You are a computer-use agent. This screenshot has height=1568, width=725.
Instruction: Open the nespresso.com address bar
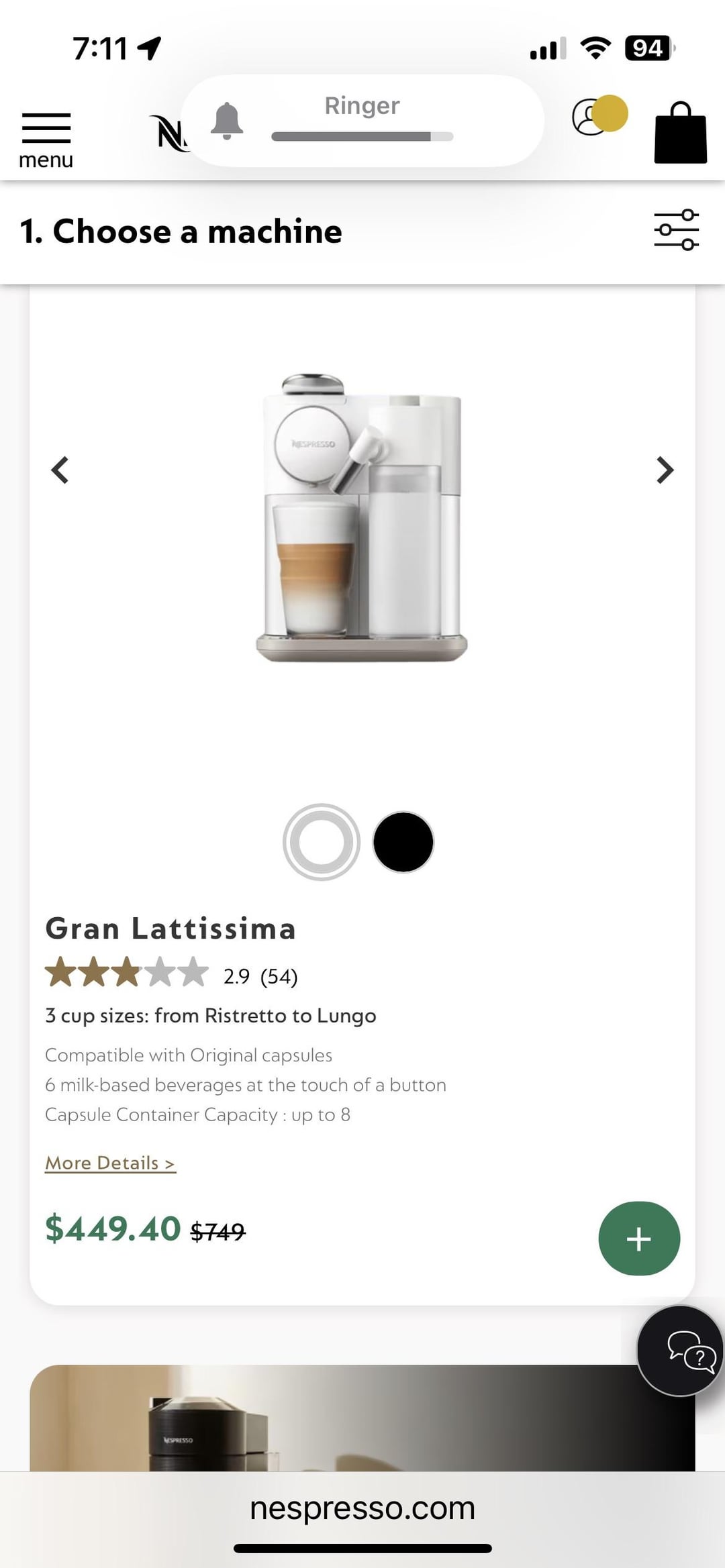362,1508
